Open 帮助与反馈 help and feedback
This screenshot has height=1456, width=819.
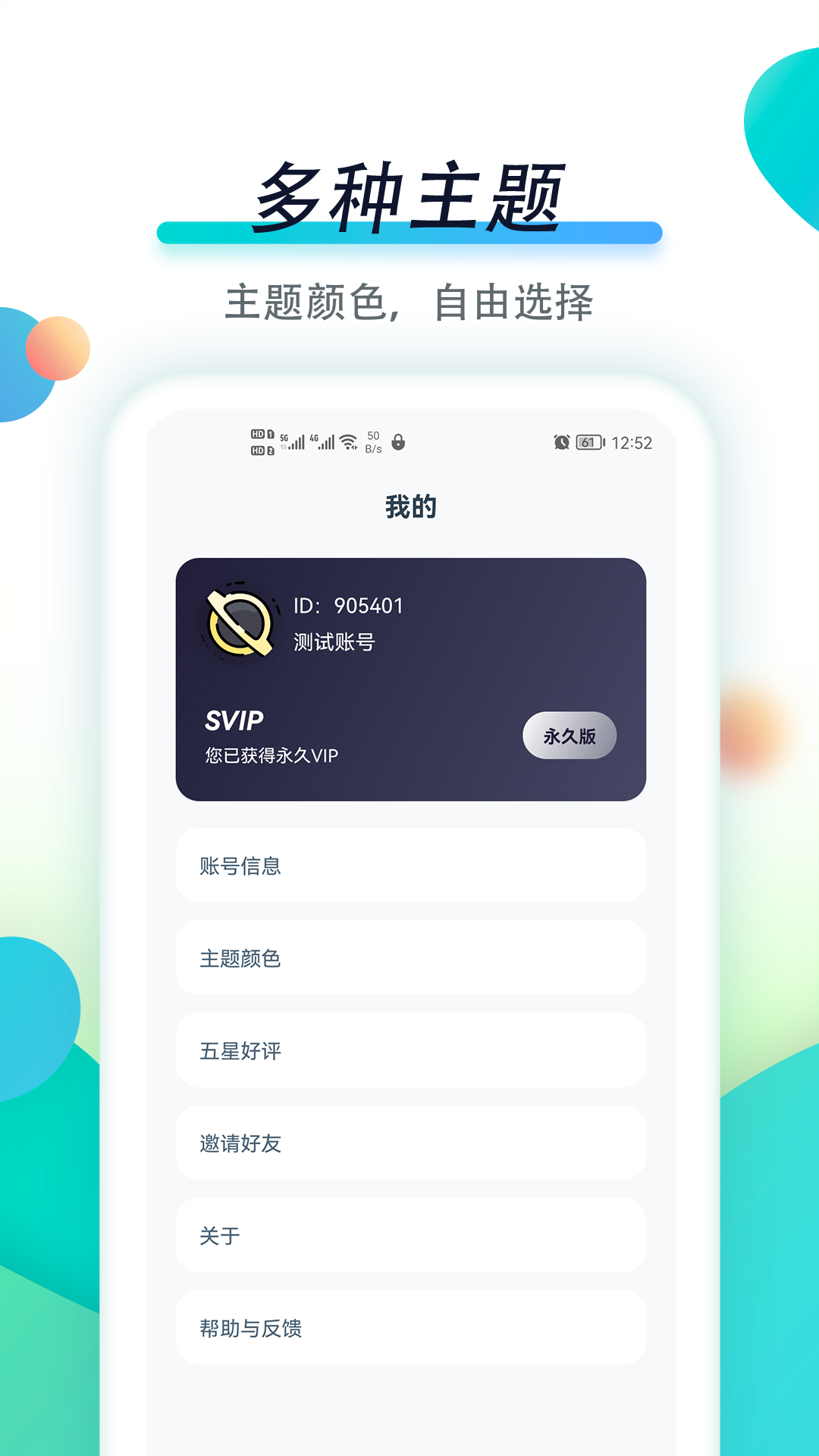(x=410, y=1329)
